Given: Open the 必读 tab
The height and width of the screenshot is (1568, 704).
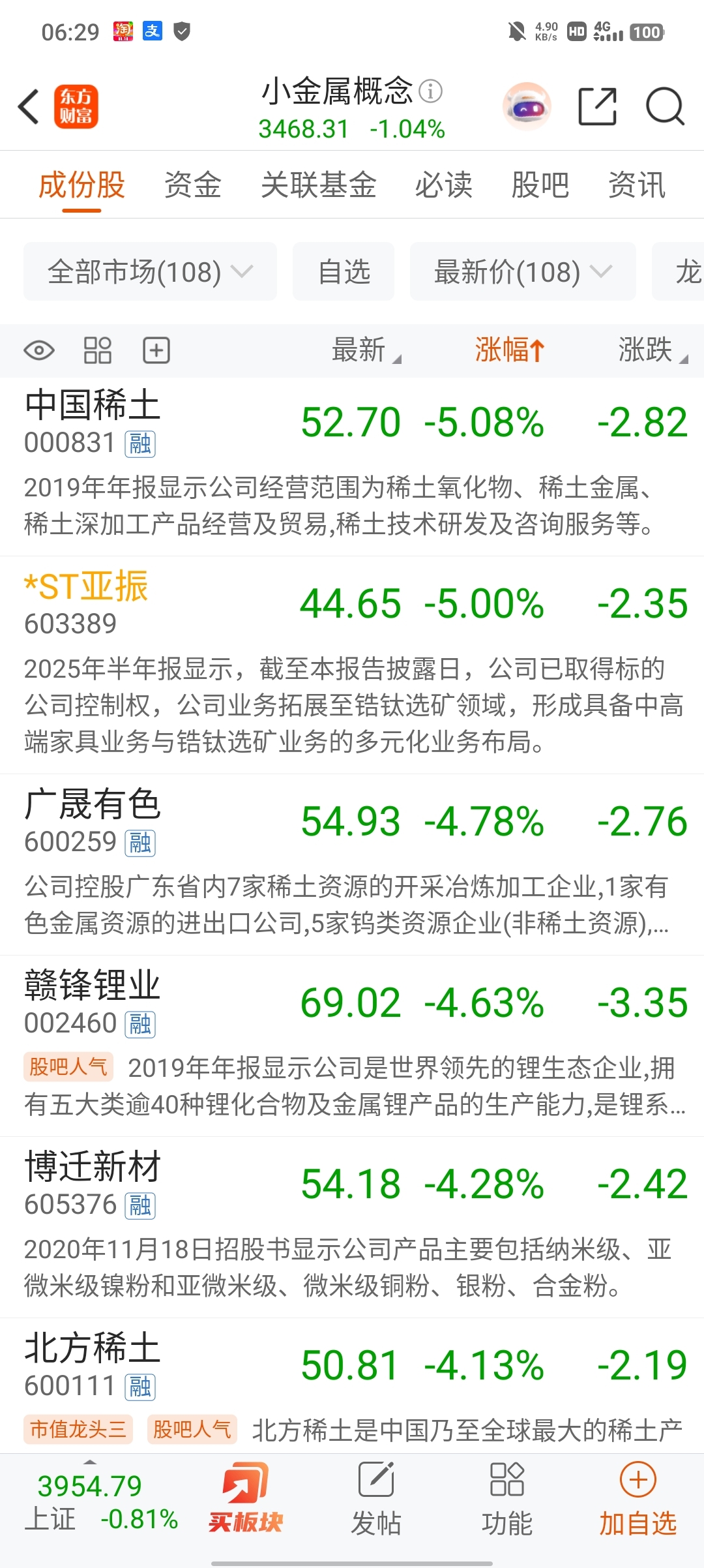Looking at the screenshot, I should pos(443,185).
